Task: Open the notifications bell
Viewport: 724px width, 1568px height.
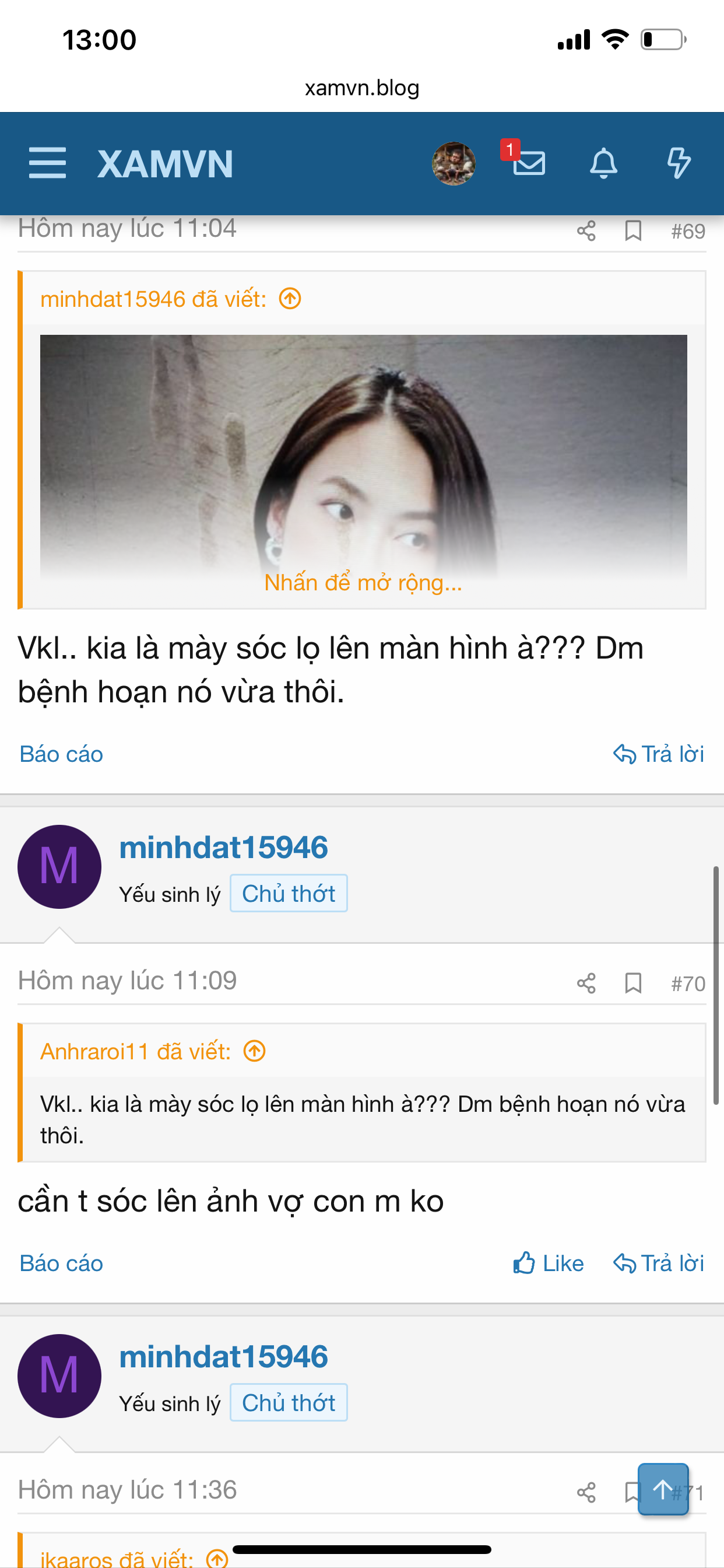Action: 603,163
